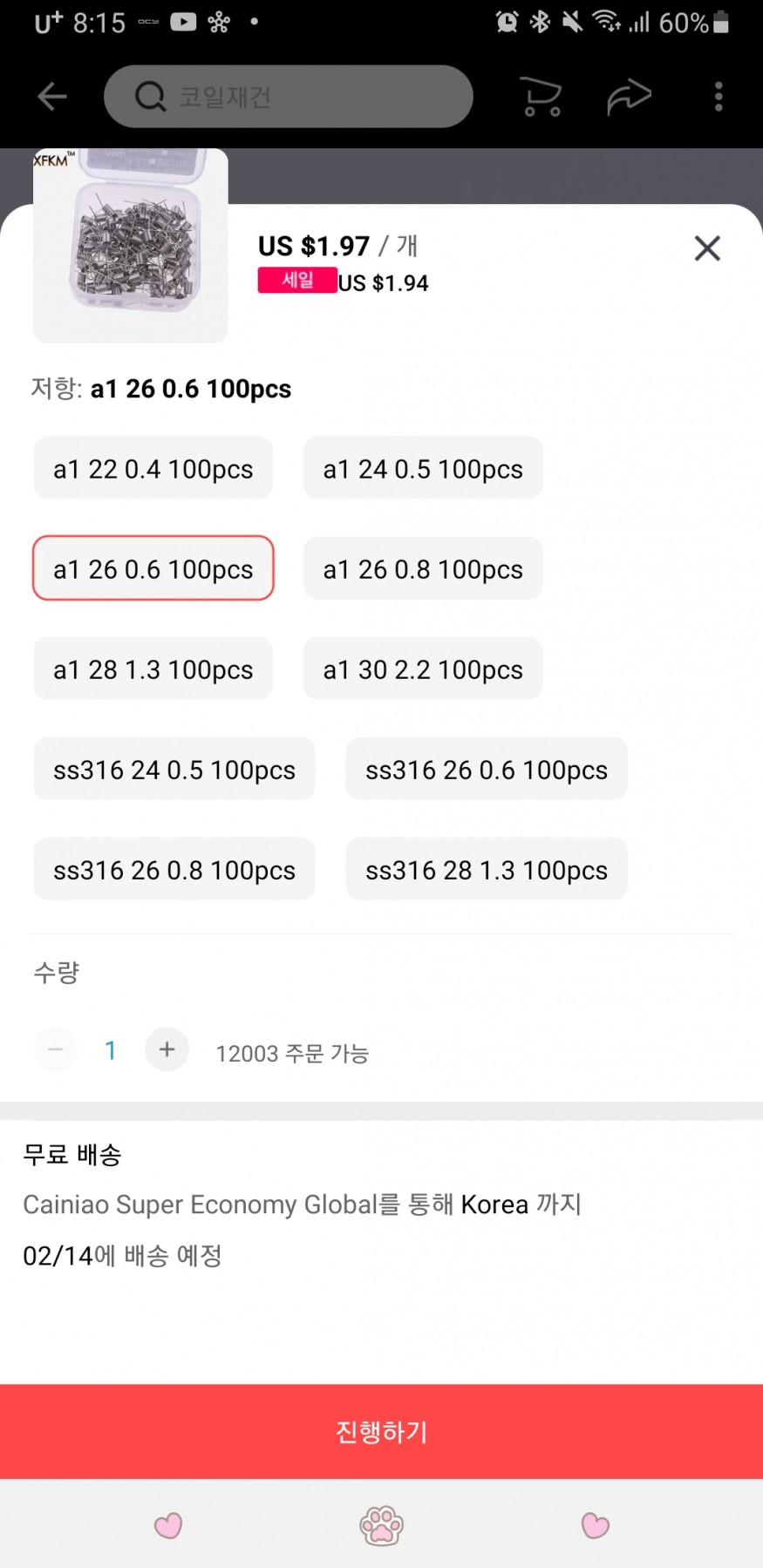This screenshot has width=763, height=1568.
Task: Select ss316 28 1.3 100pcs option
Action: point(487,870)
